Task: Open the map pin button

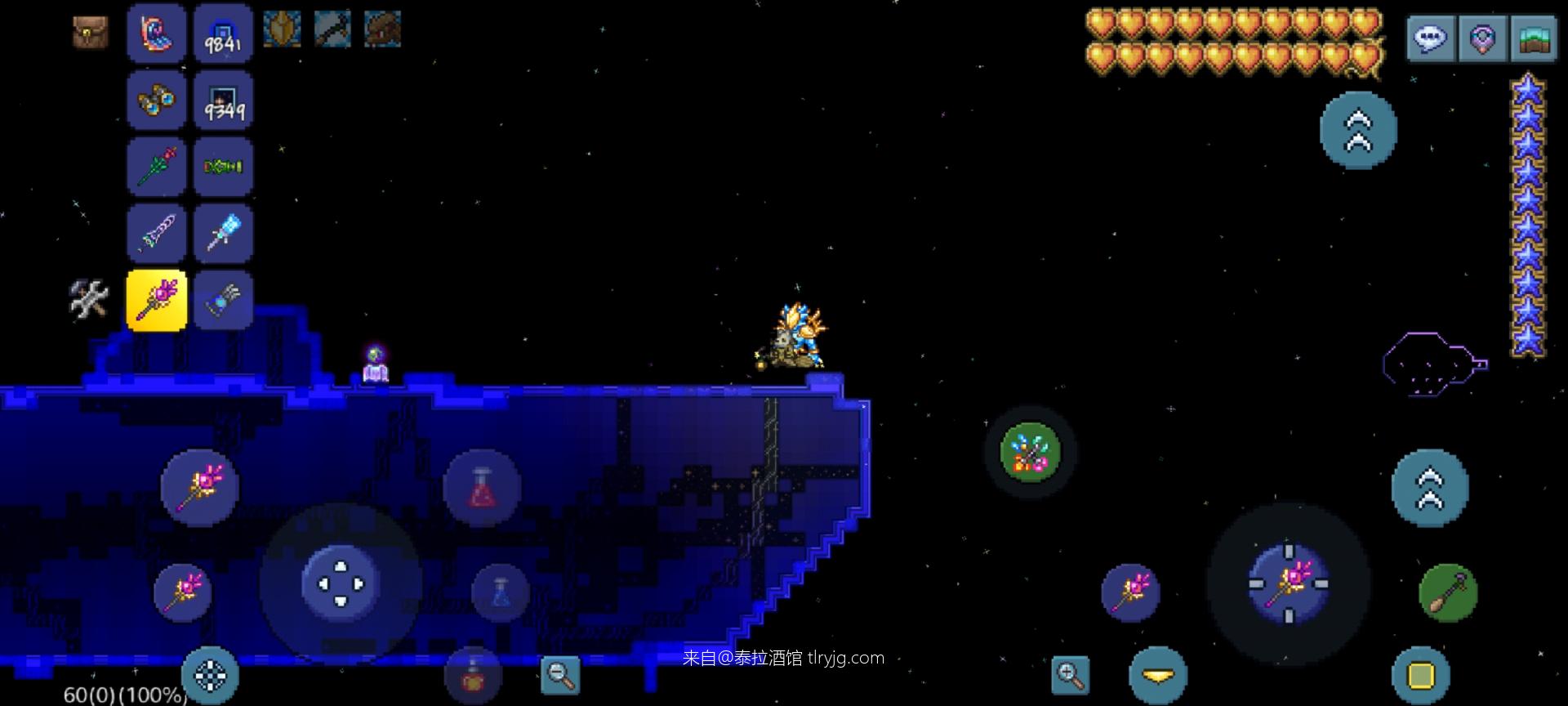Action: click(x=1482, y=38)
